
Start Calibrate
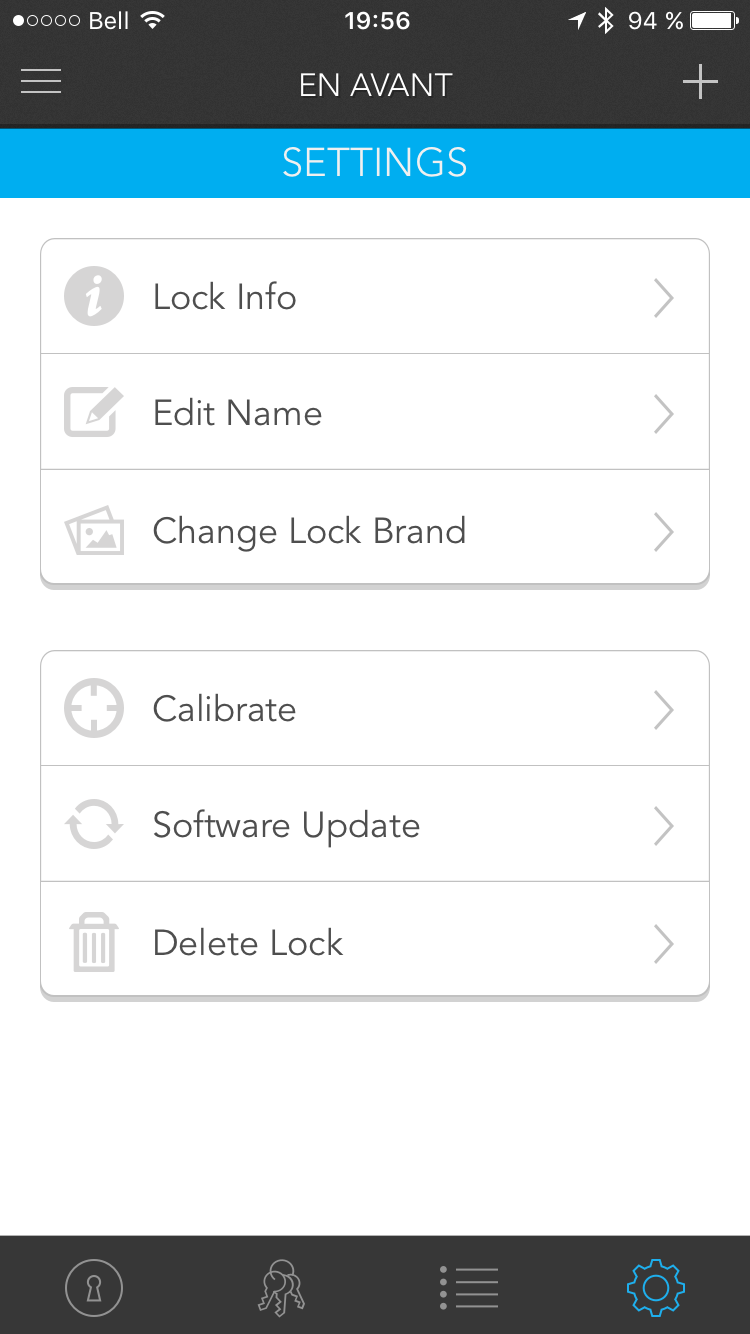click(374, 709)
